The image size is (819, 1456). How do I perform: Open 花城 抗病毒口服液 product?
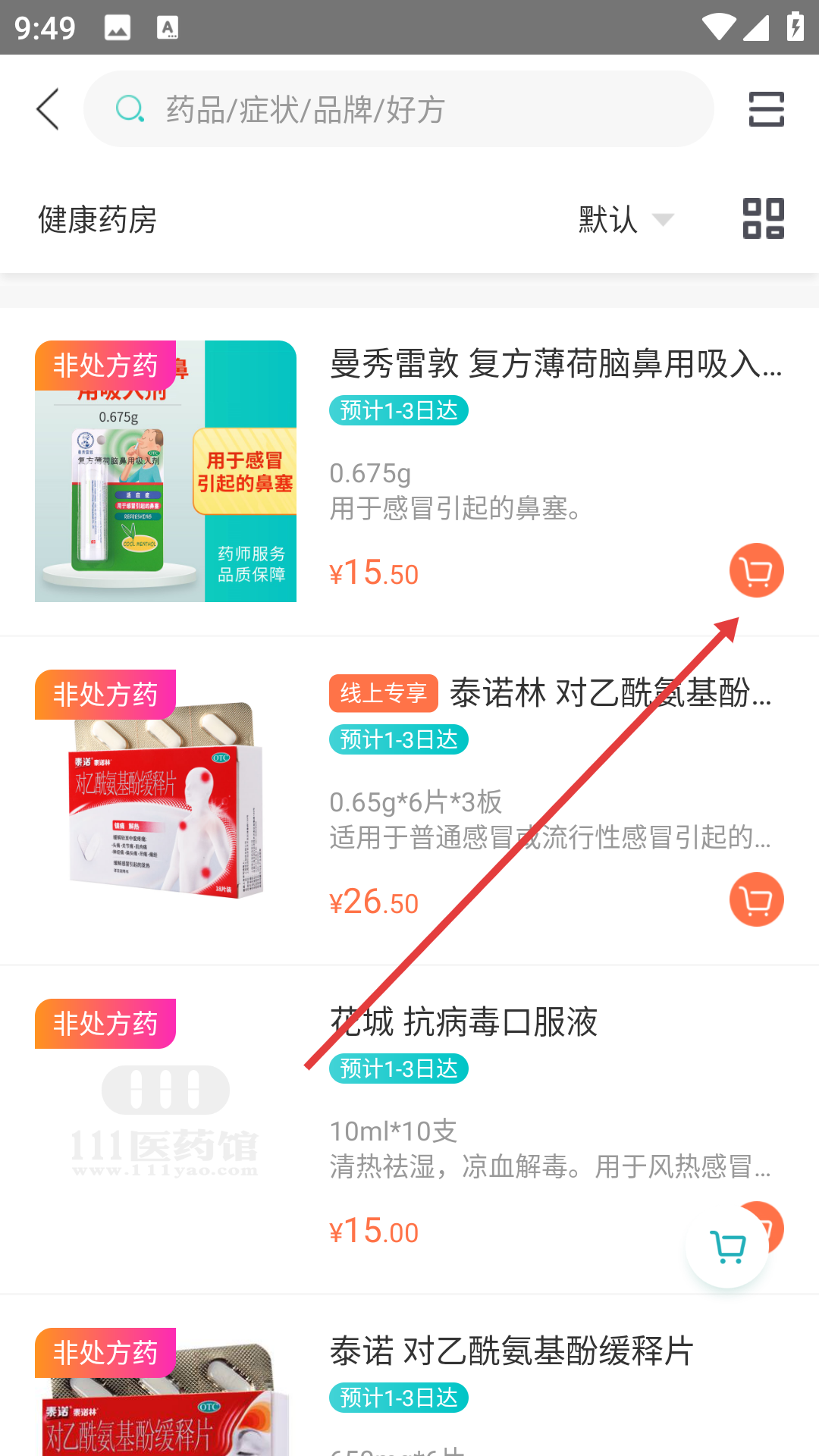[x=463, y=1022]
